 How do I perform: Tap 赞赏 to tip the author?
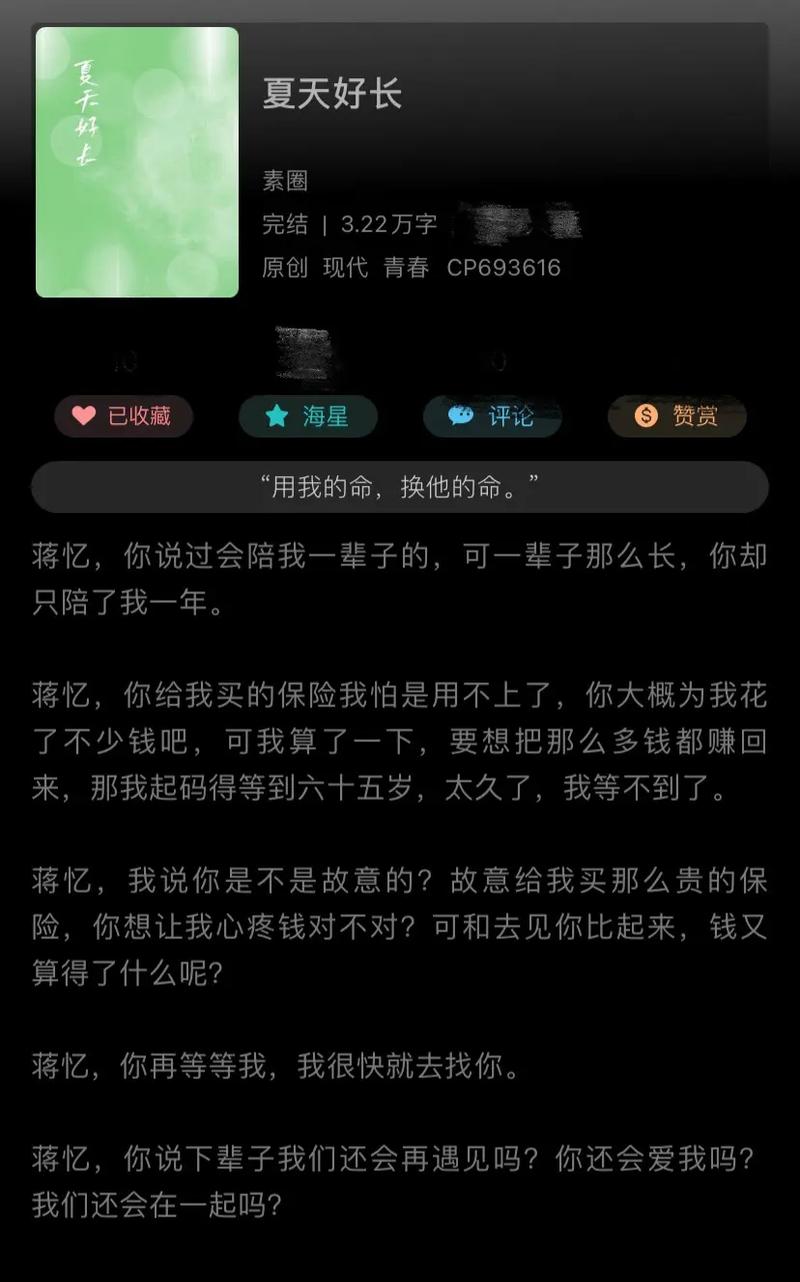click(677, 416)
